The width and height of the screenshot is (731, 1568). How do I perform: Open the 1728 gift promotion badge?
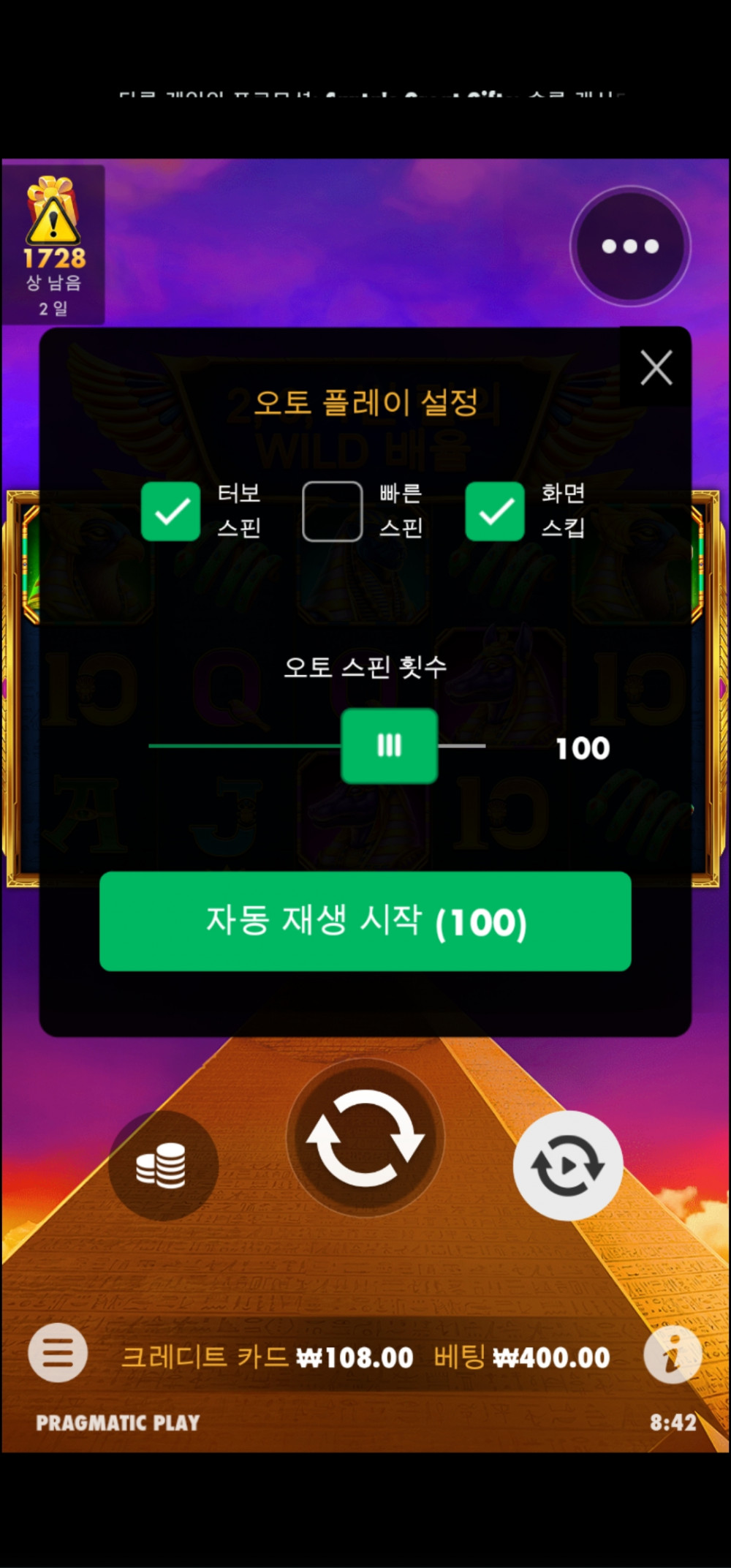53,245
